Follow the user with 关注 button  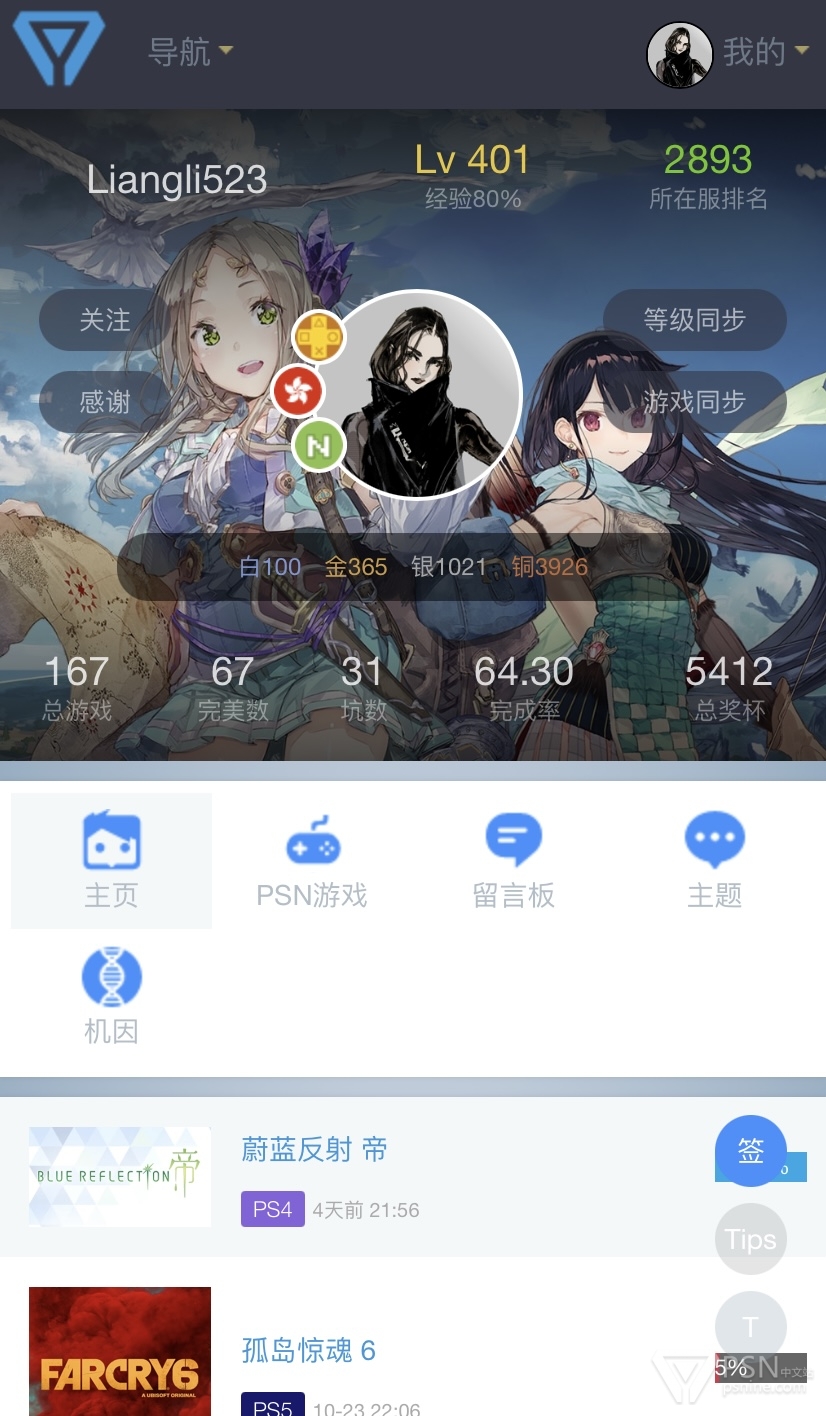tap(104, 320)
